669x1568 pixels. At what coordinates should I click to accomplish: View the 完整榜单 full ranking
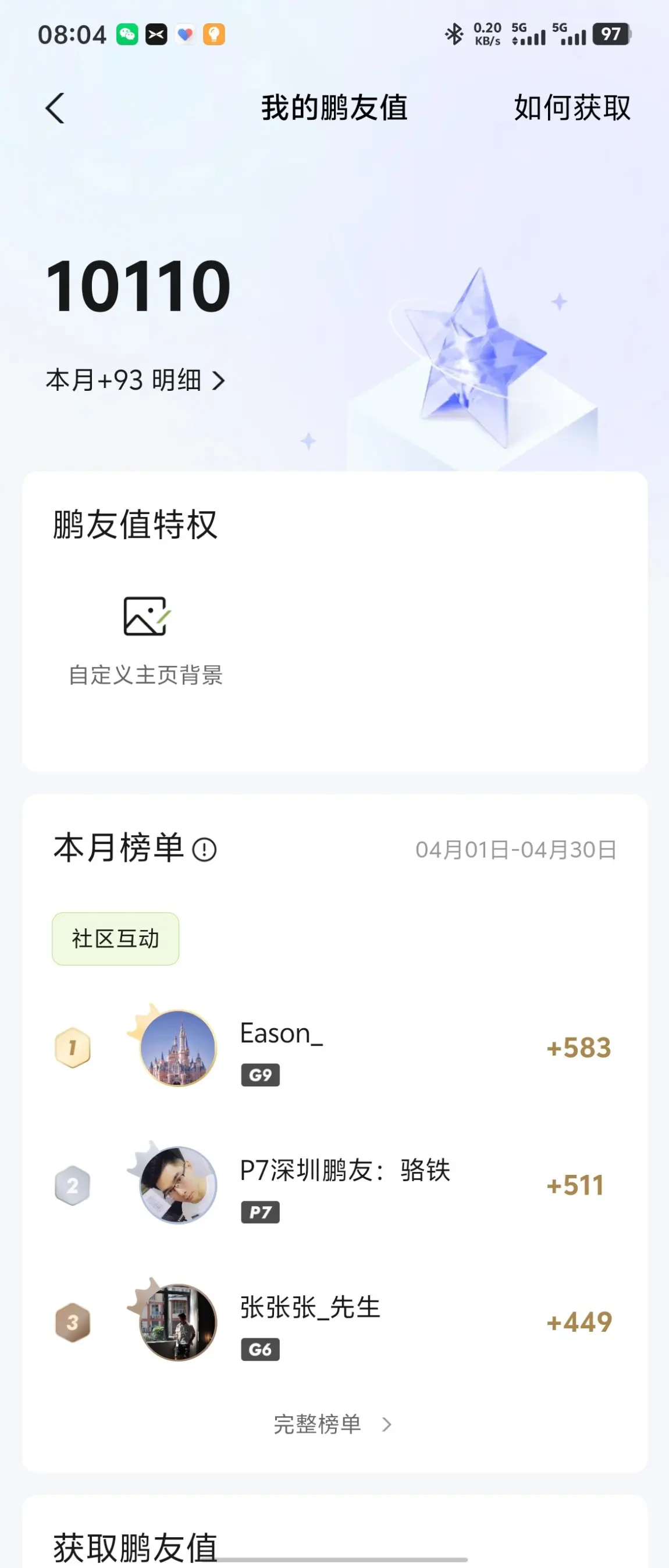coord(332,1425)
